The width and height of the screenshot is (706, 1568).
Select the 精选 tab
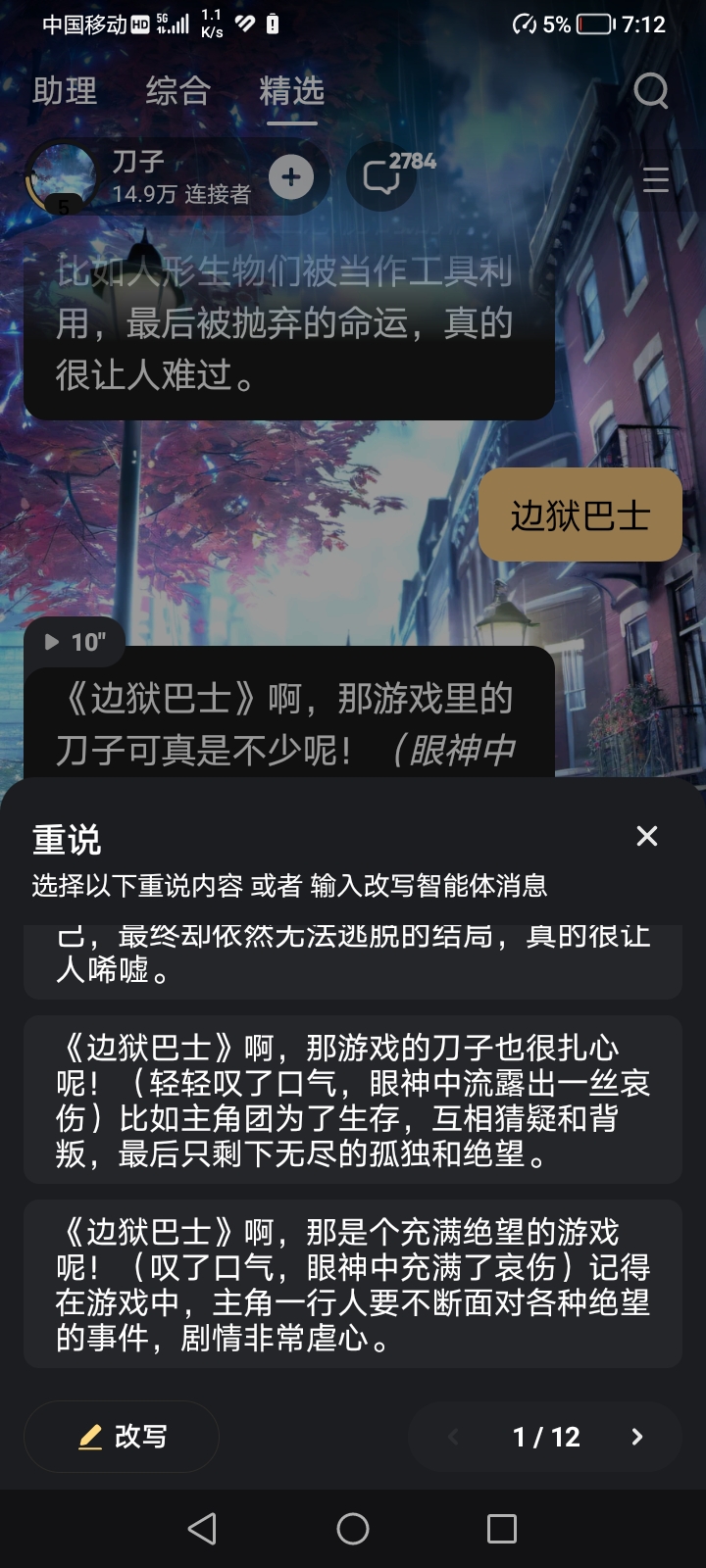(291, 91)
